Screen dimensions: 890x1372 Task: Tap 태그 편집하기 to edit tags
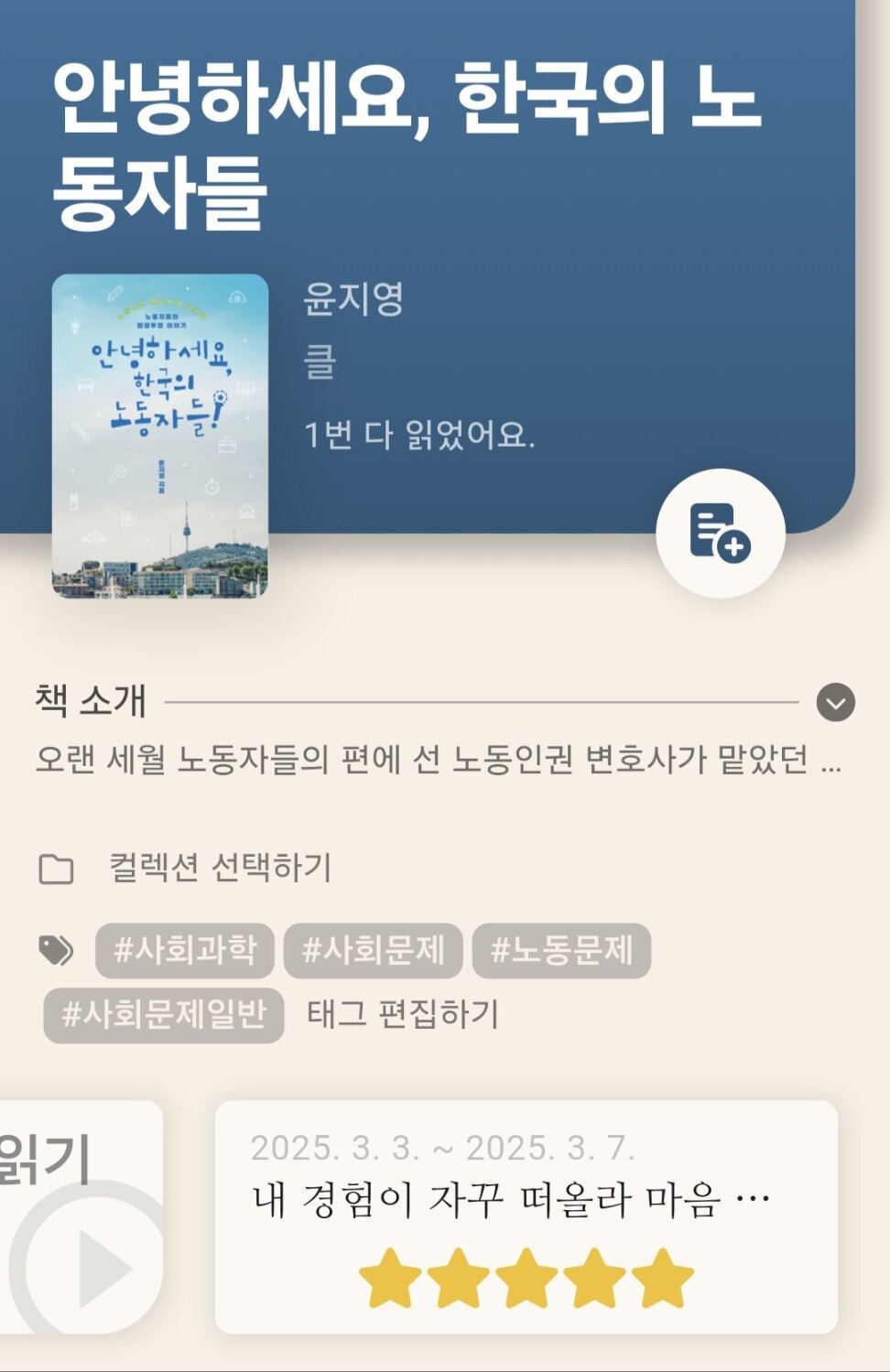tap(403, 1015)
